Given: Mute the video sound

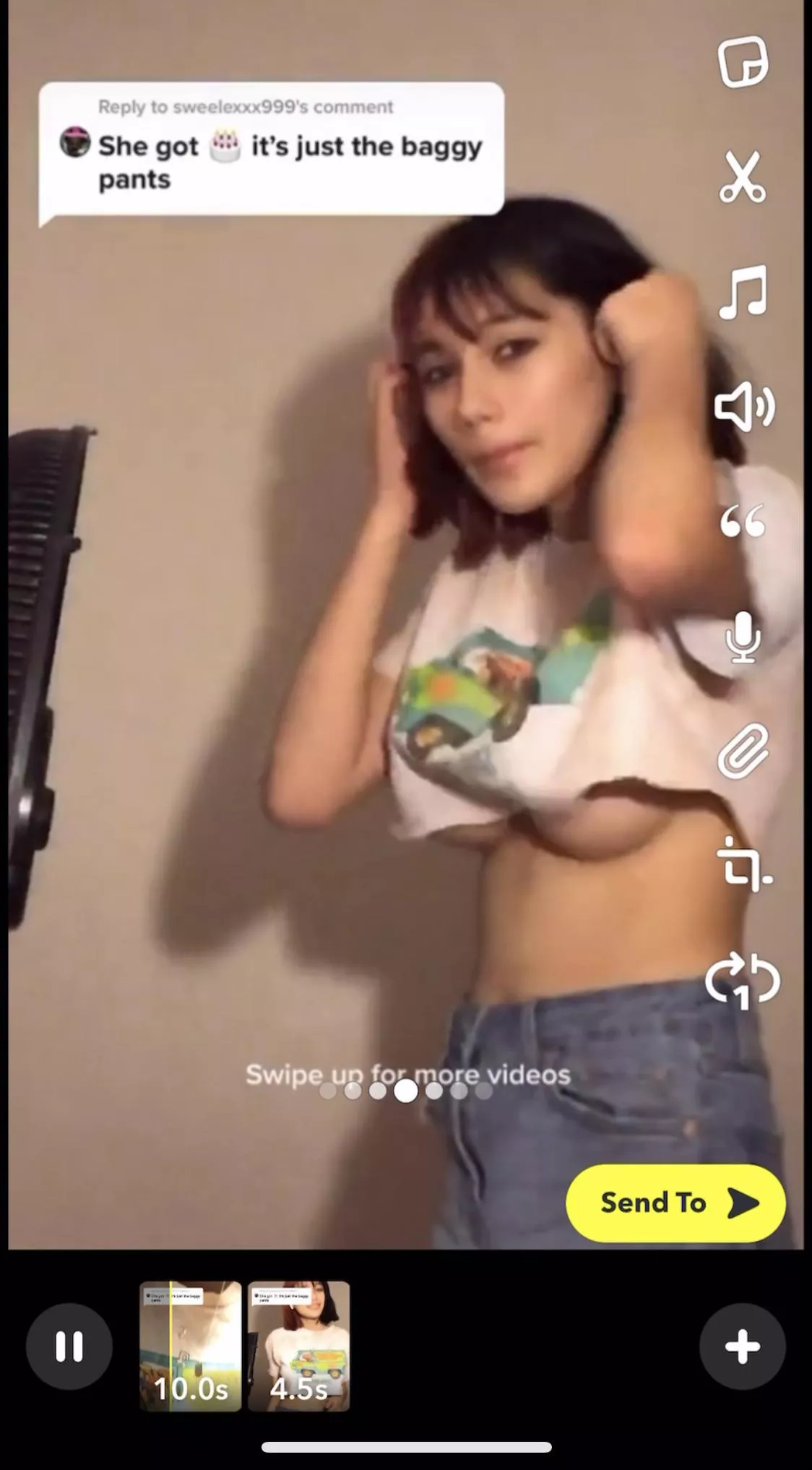Looking at the screenshot, I should tap(744, 407).
